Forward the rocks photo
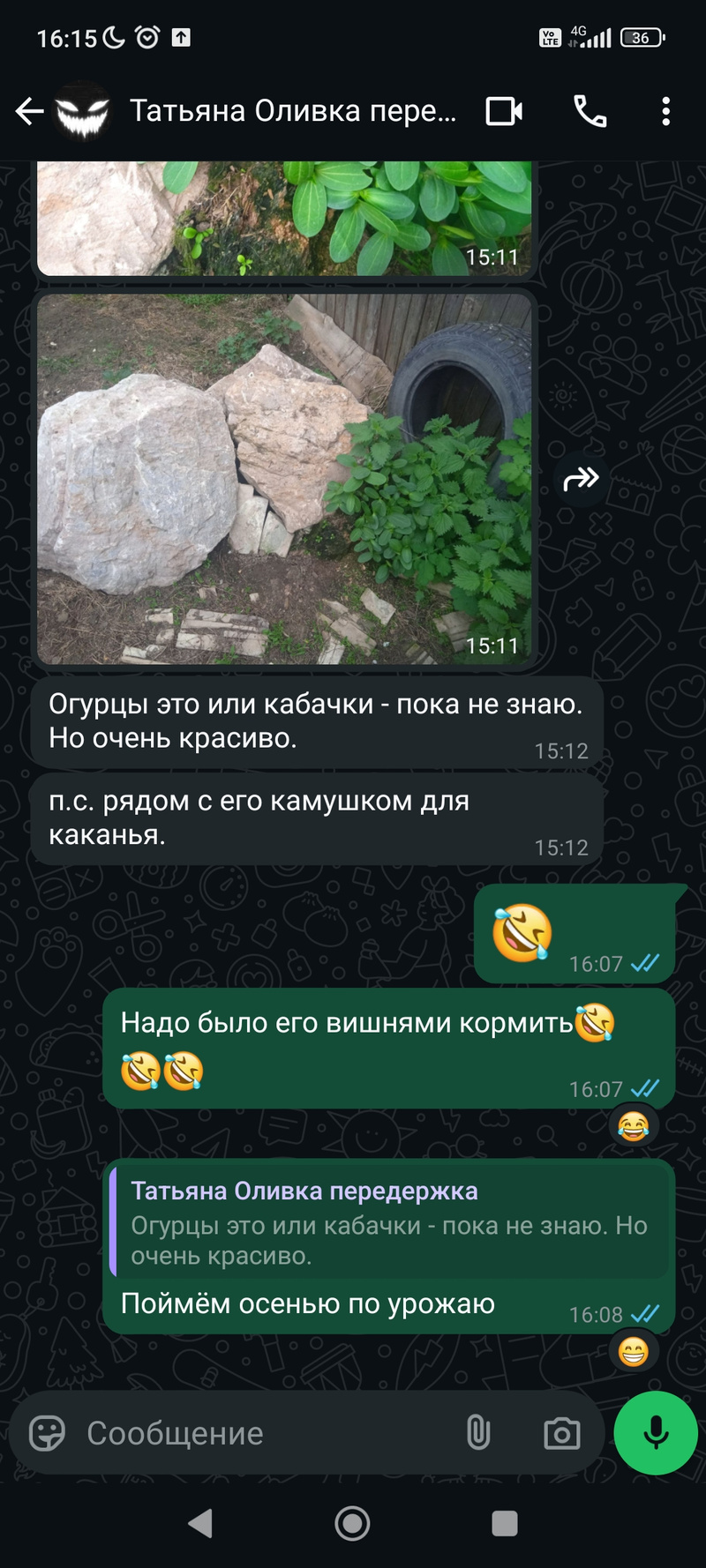Viewport: 706px width, 1568px height. (581, 479)
